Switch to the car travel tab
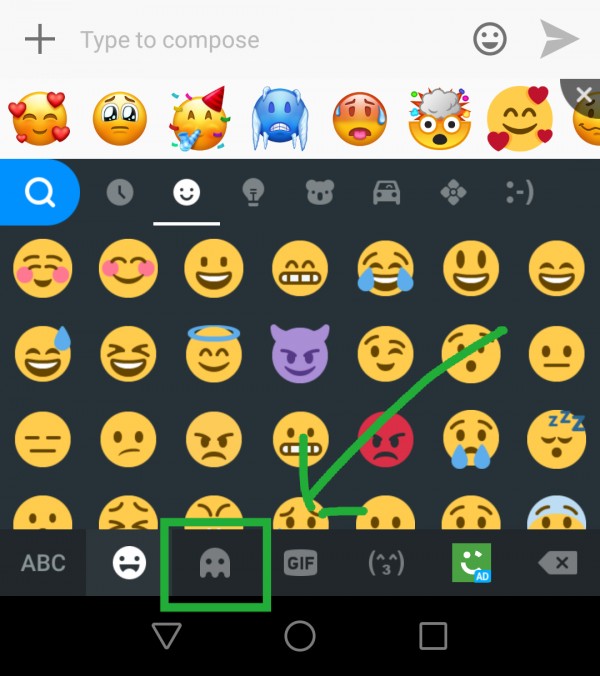Image resolution: width=600 pixels, height=676 pixels. coord(386,193)
